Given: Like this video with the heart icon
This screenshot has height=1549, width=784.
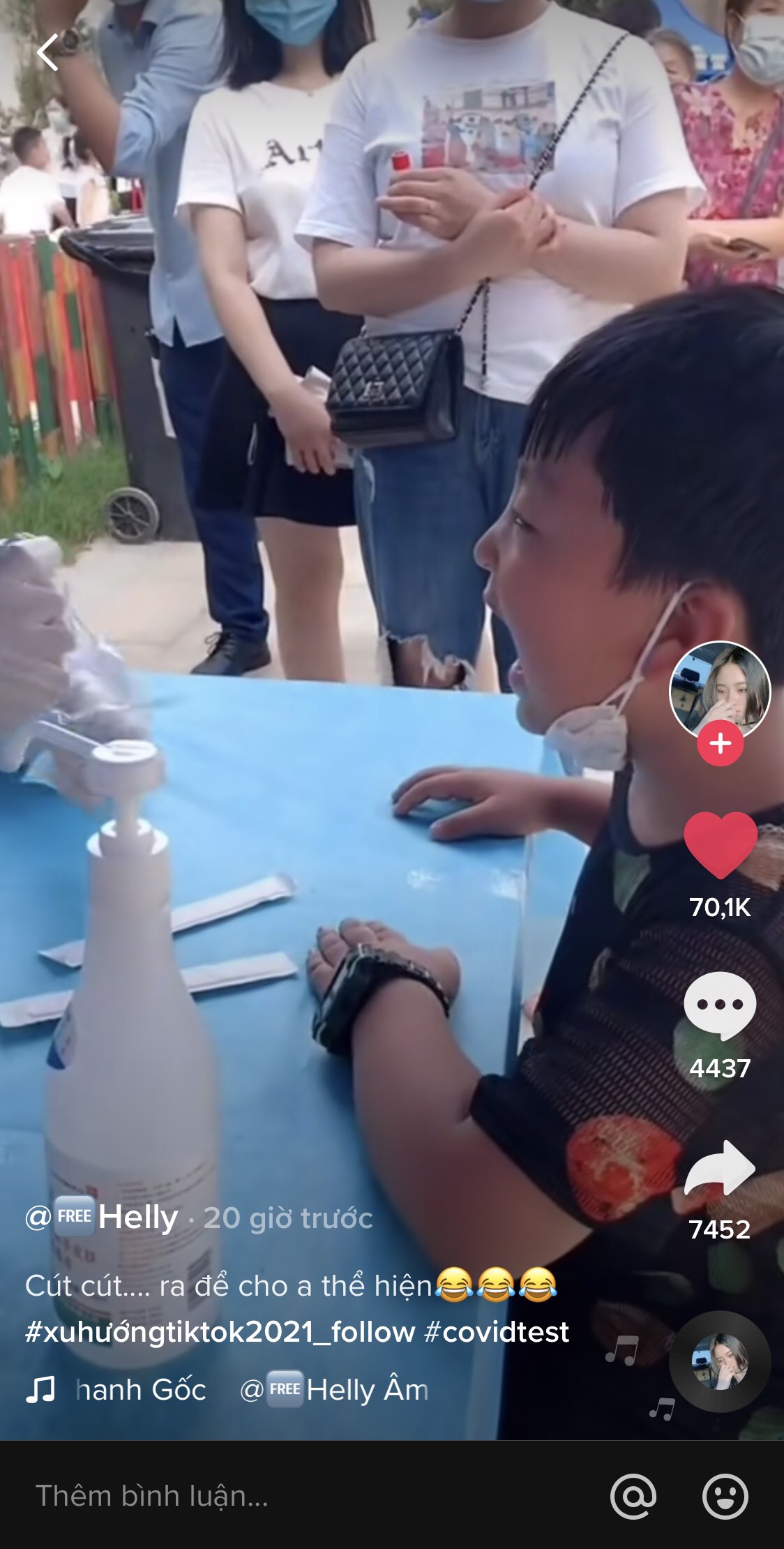Looking at the screenshot, I should coord(720,844).
